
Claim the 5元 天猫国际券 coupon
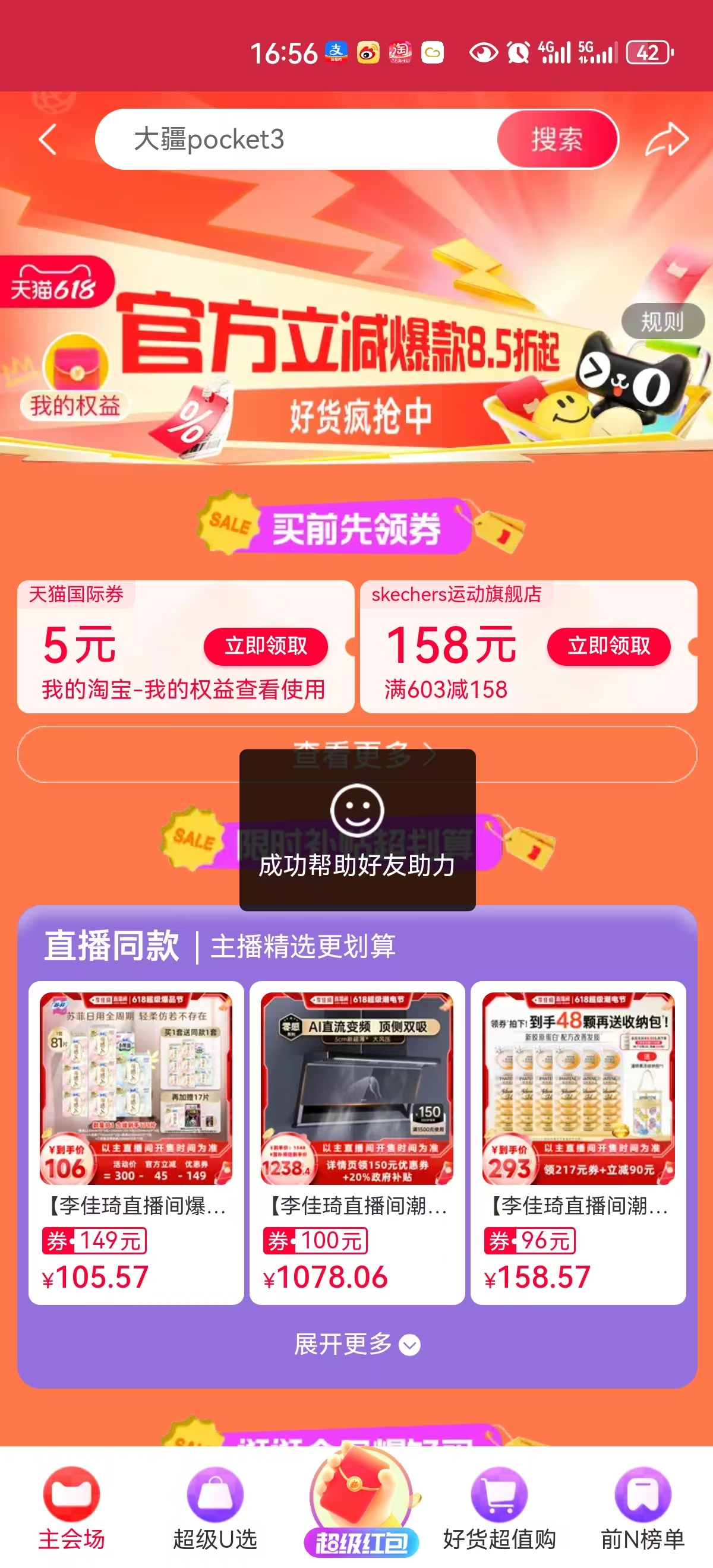click(266, 646)
